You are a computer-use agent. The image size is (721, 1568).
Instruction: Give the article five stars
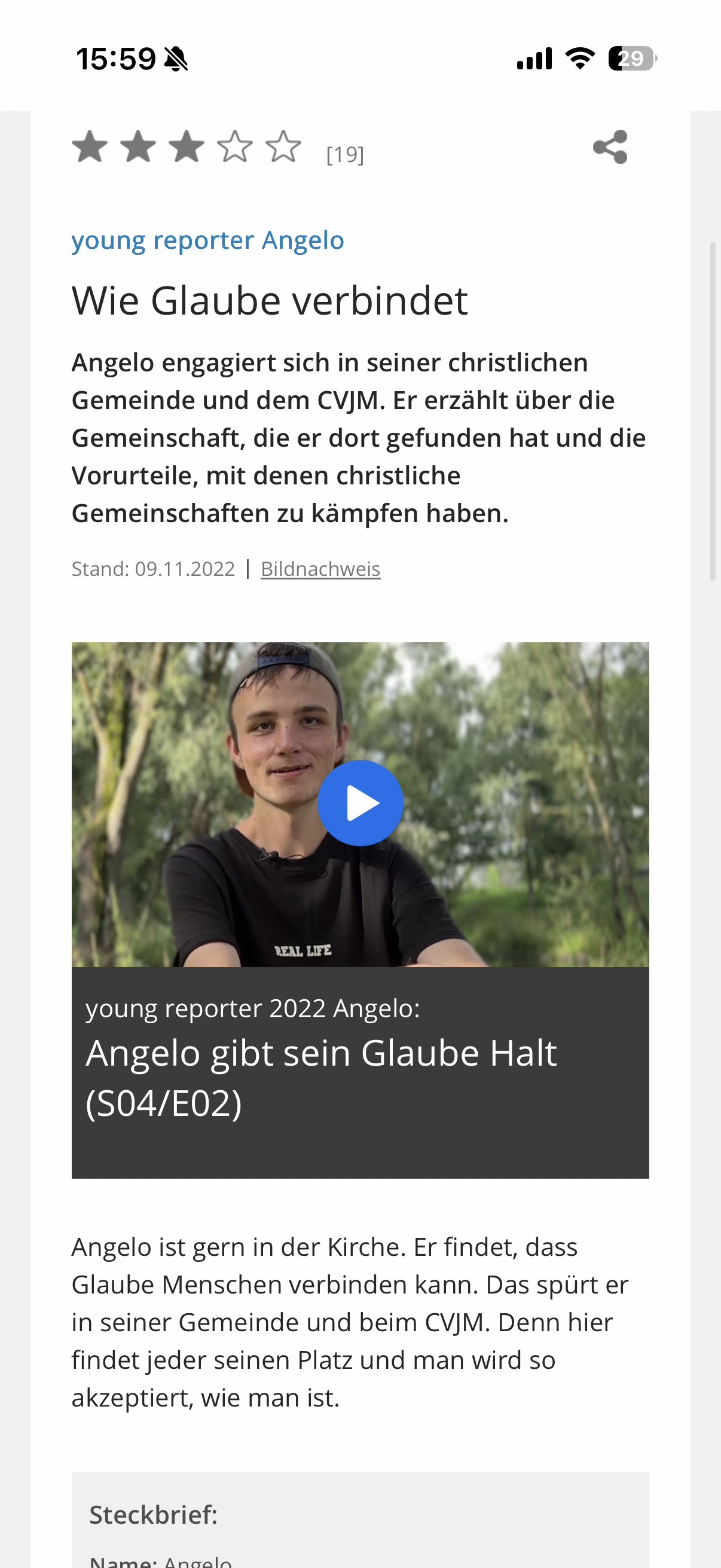(x=283, y=147)
